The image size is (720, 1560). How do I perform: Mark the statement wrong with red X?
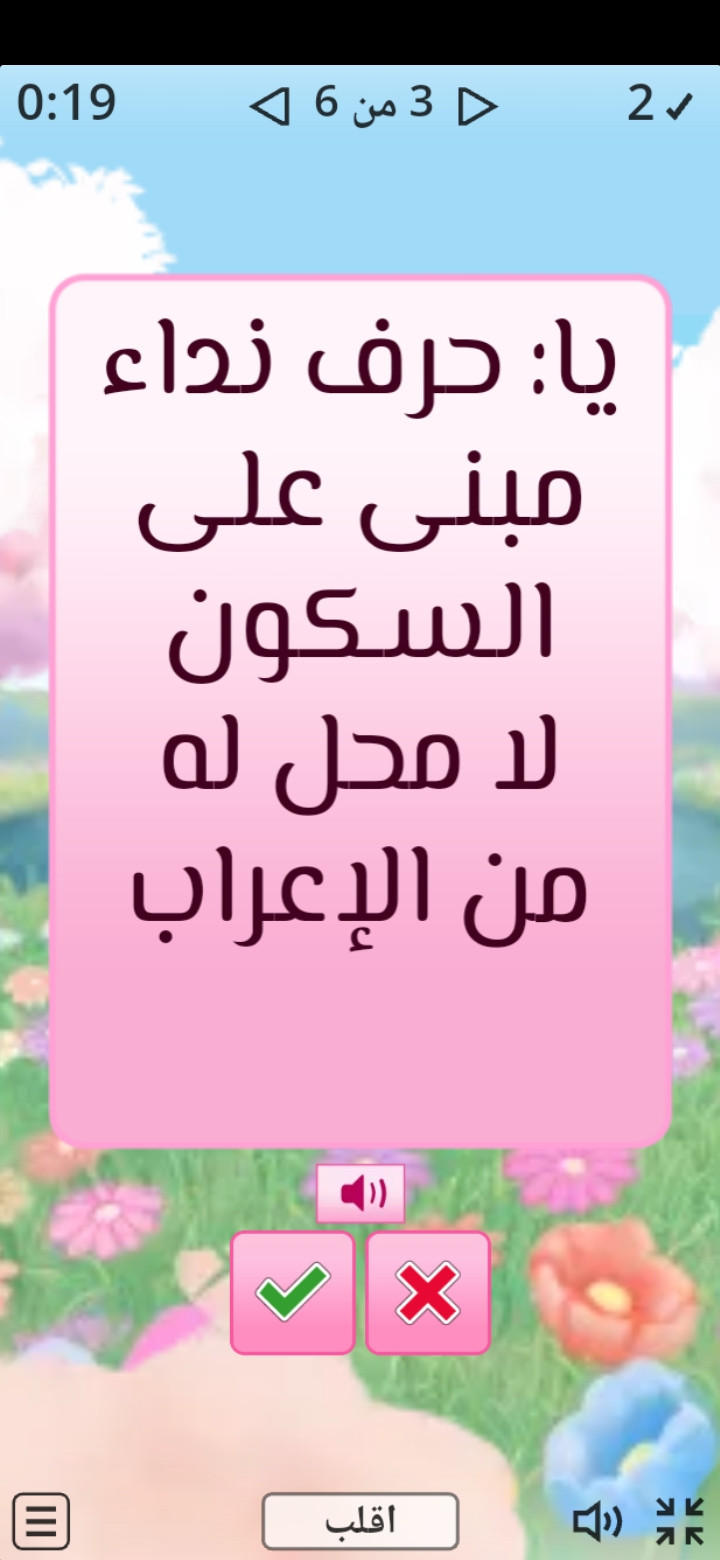[428, 1292]
